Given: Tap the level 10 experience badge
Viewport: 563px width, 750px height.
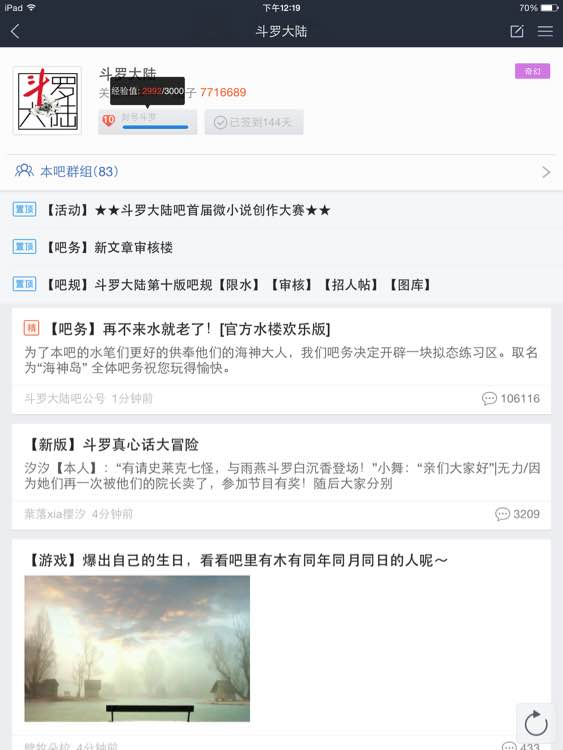Looking at the screenshot, I should (x=147, y=122).
